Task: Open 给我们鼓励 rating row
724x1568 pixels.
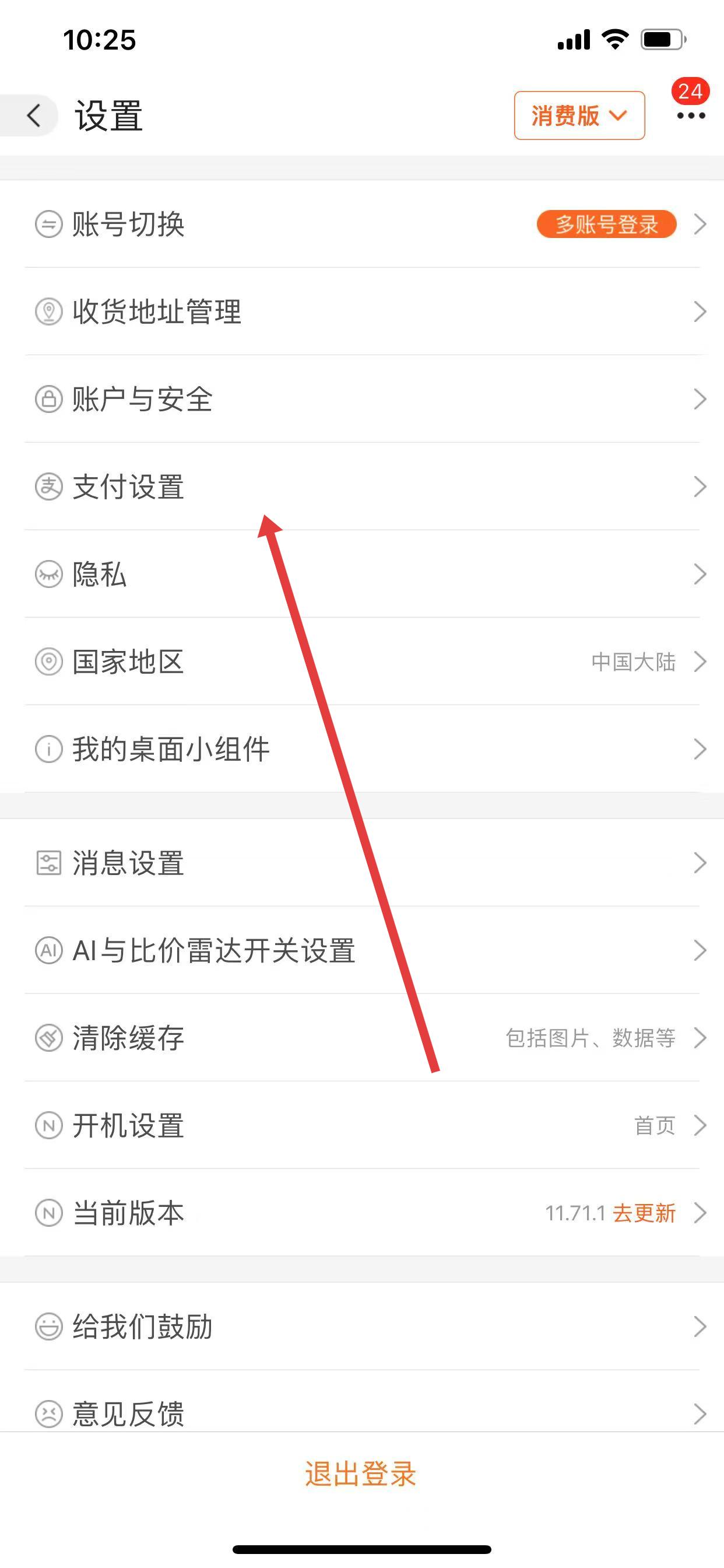Action: (x=362, y=1327)
